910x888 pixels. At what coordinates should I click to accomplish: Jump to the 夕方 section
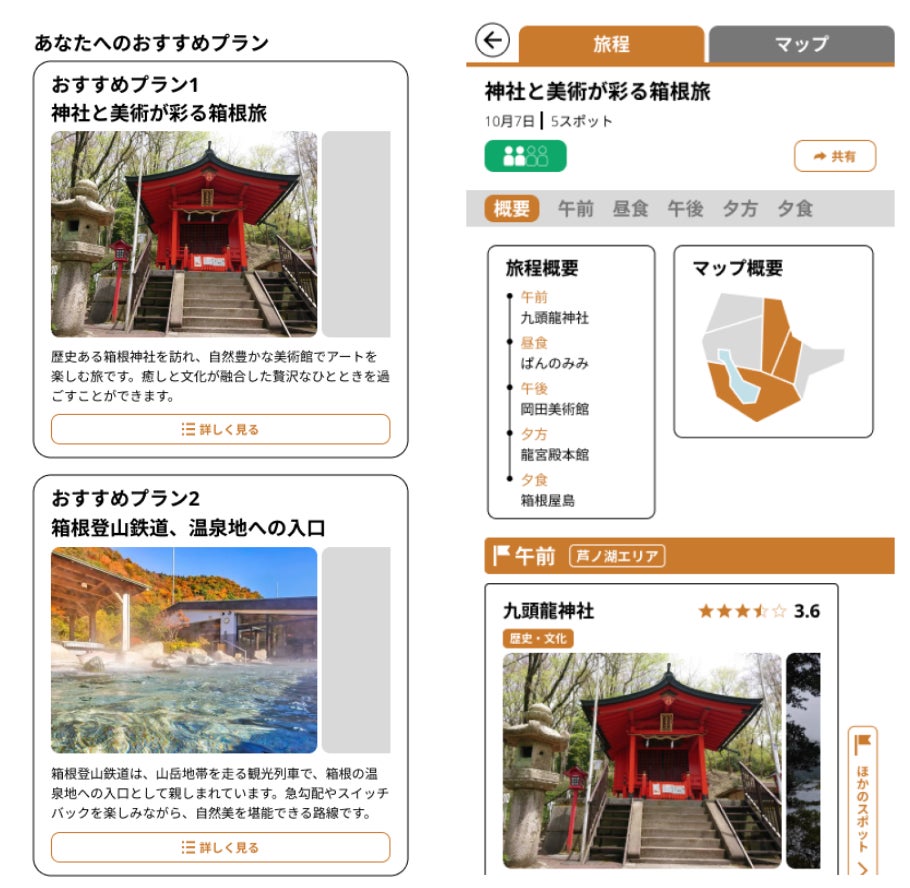coord(740,208)
